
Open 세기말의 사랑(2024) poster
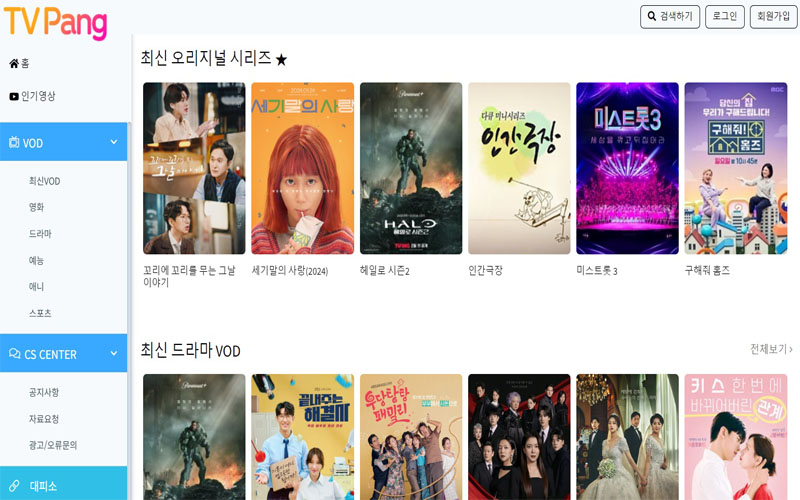click(302, 168)
